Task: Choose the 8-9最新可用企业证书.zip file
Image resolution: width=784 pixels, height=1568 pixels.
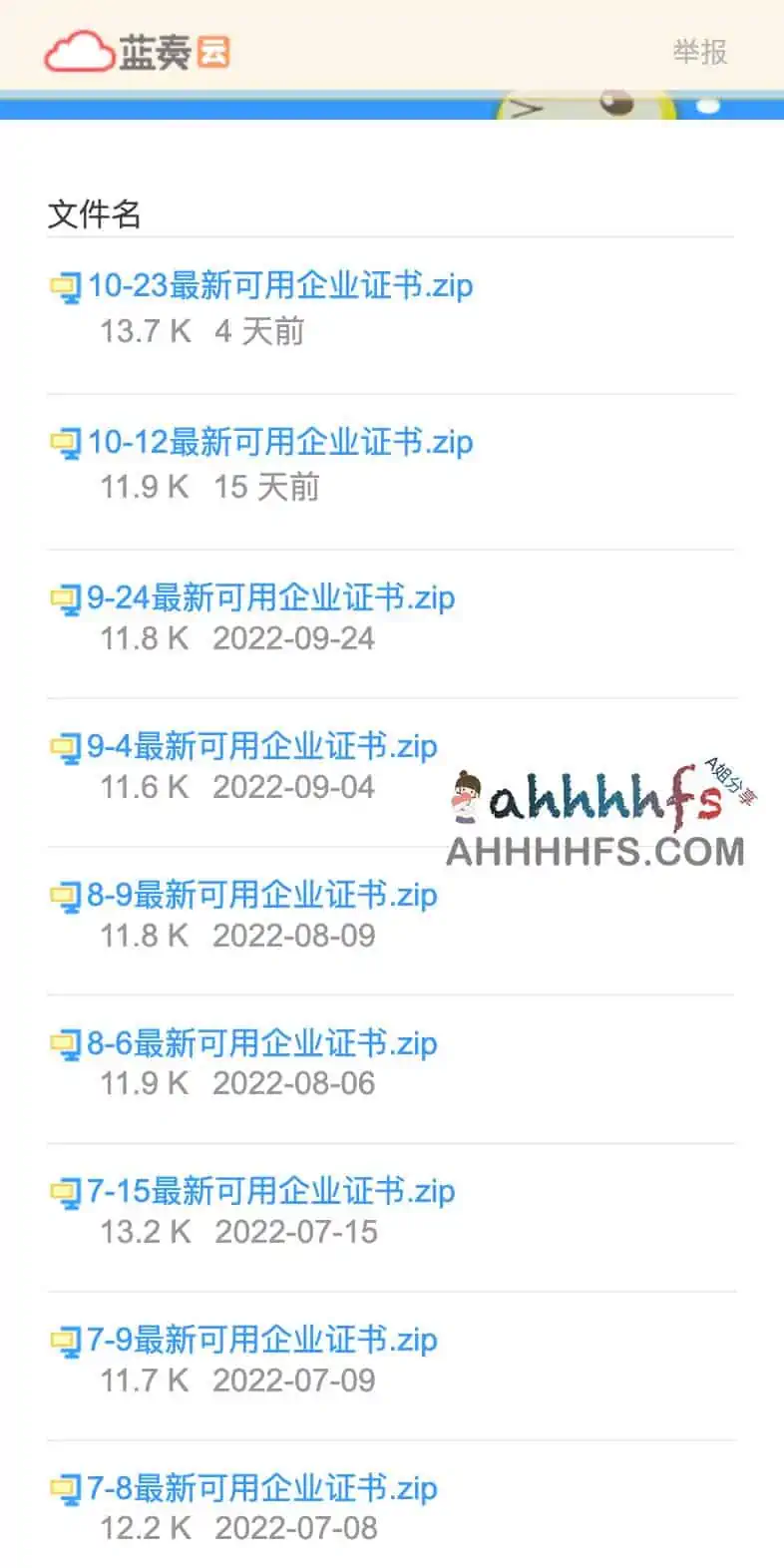Action: pos(261,896)
